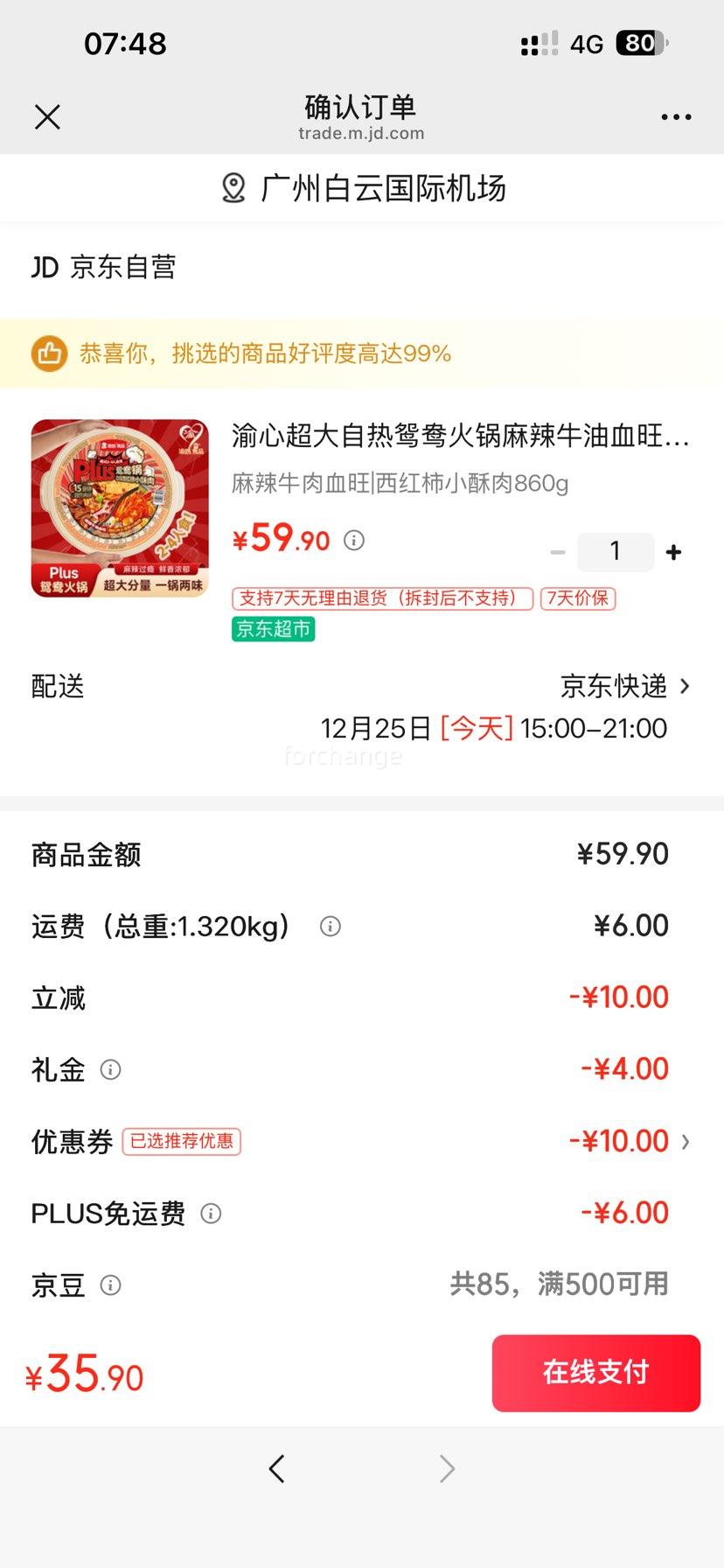The image size is (724, 1568).
Task: Open the product price info icon
Action: click(353, 541)
